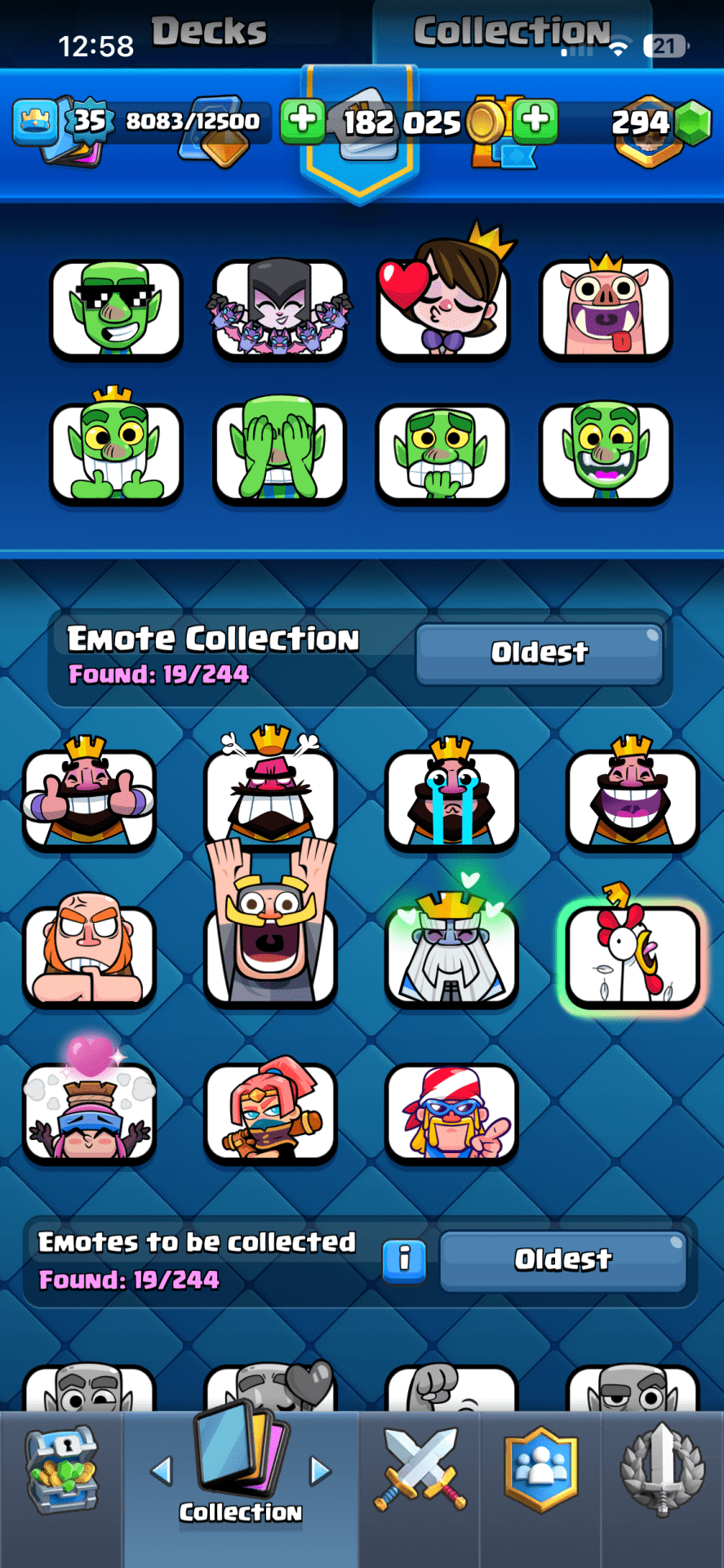The width and height of the screenshot is (724, 1568).
Task: Change Emotes to be collected sort order
Action: coord(562,1260)
